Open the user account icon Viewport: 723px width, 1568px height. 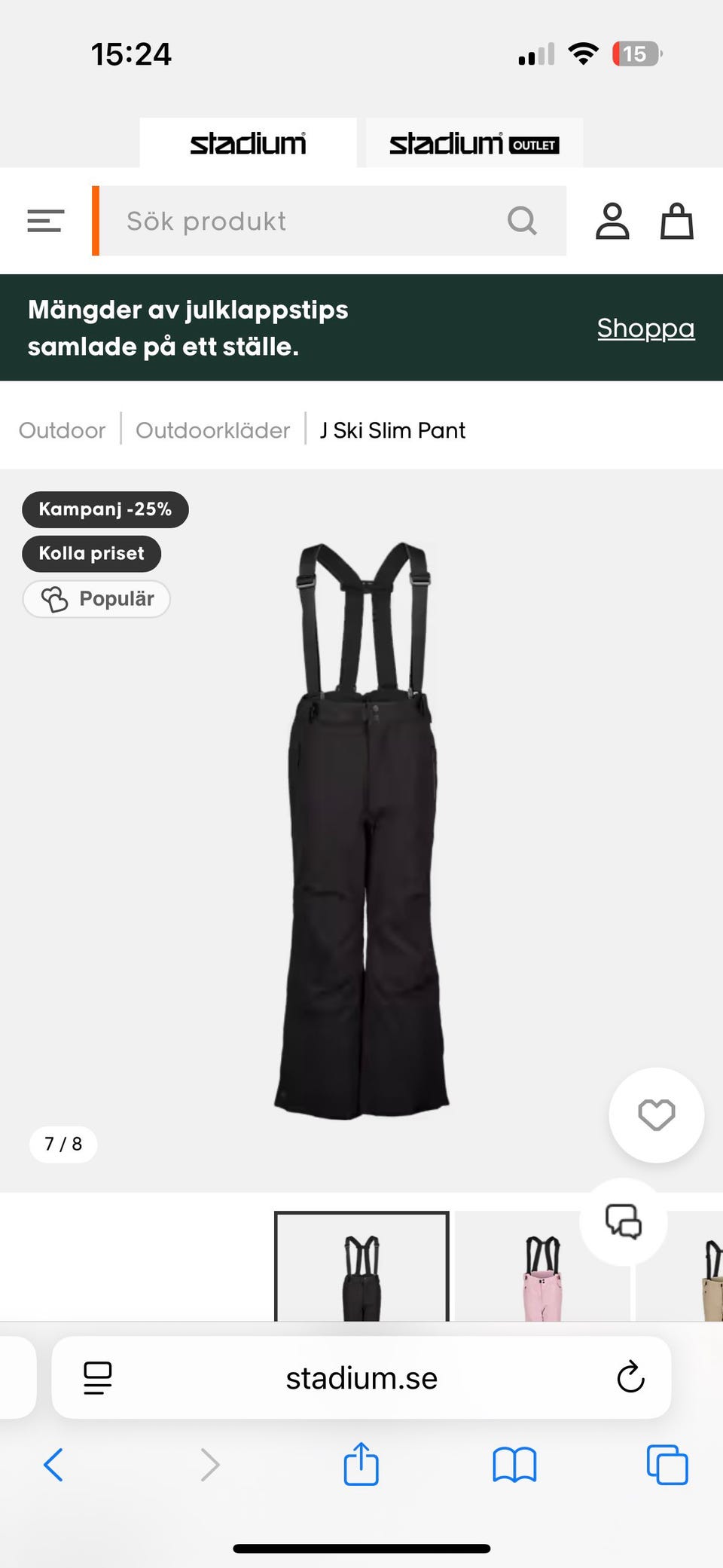point(612,221)
